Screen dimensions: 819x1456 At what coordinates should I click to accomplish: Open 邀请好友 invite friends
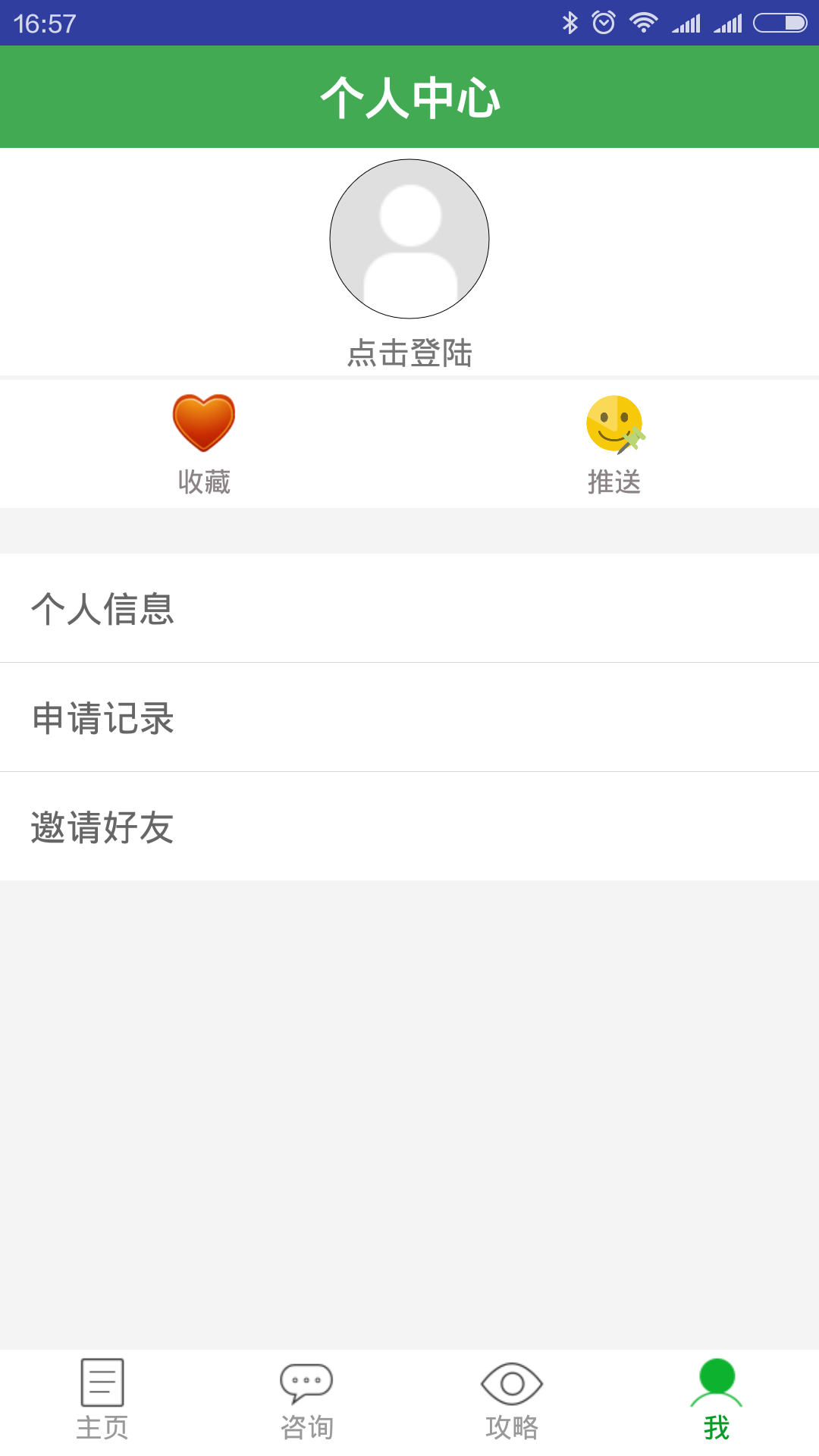(409, 827)
